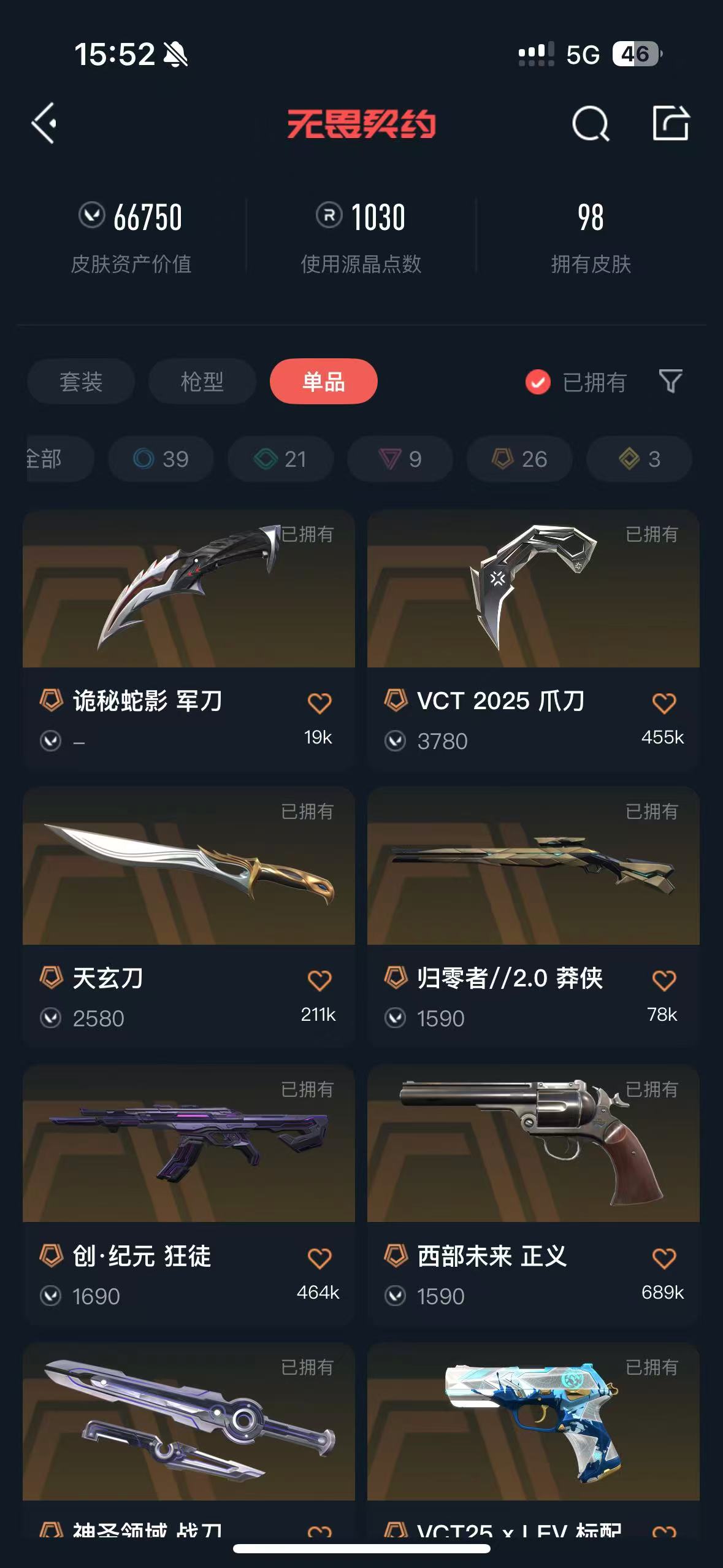Filter by the tier chip showing 39
This screenshot has height=1568, width=723.
click(x=161, y=459)
